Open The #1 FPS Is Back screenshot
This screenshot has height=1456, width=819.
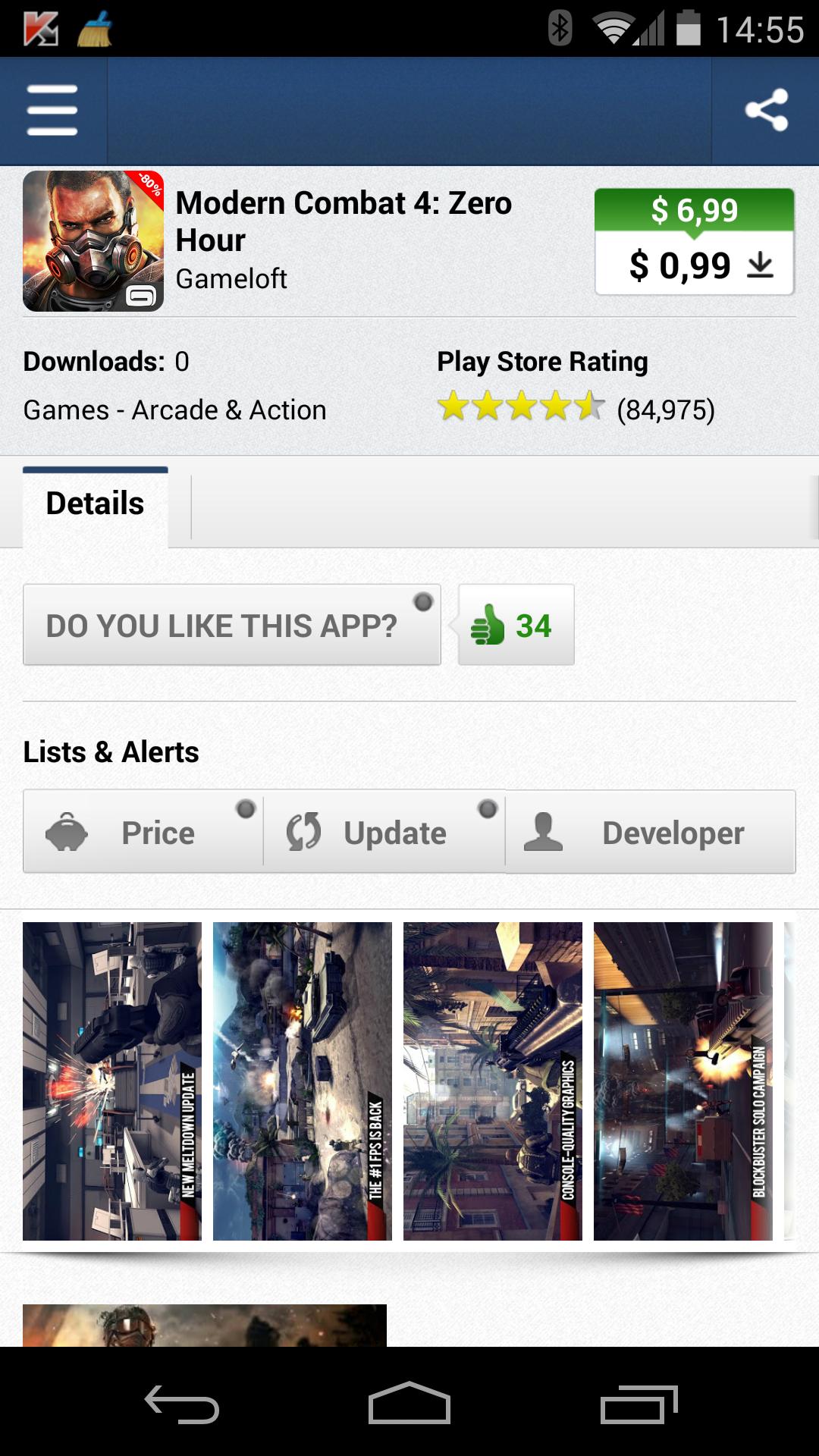[303, 1081]
